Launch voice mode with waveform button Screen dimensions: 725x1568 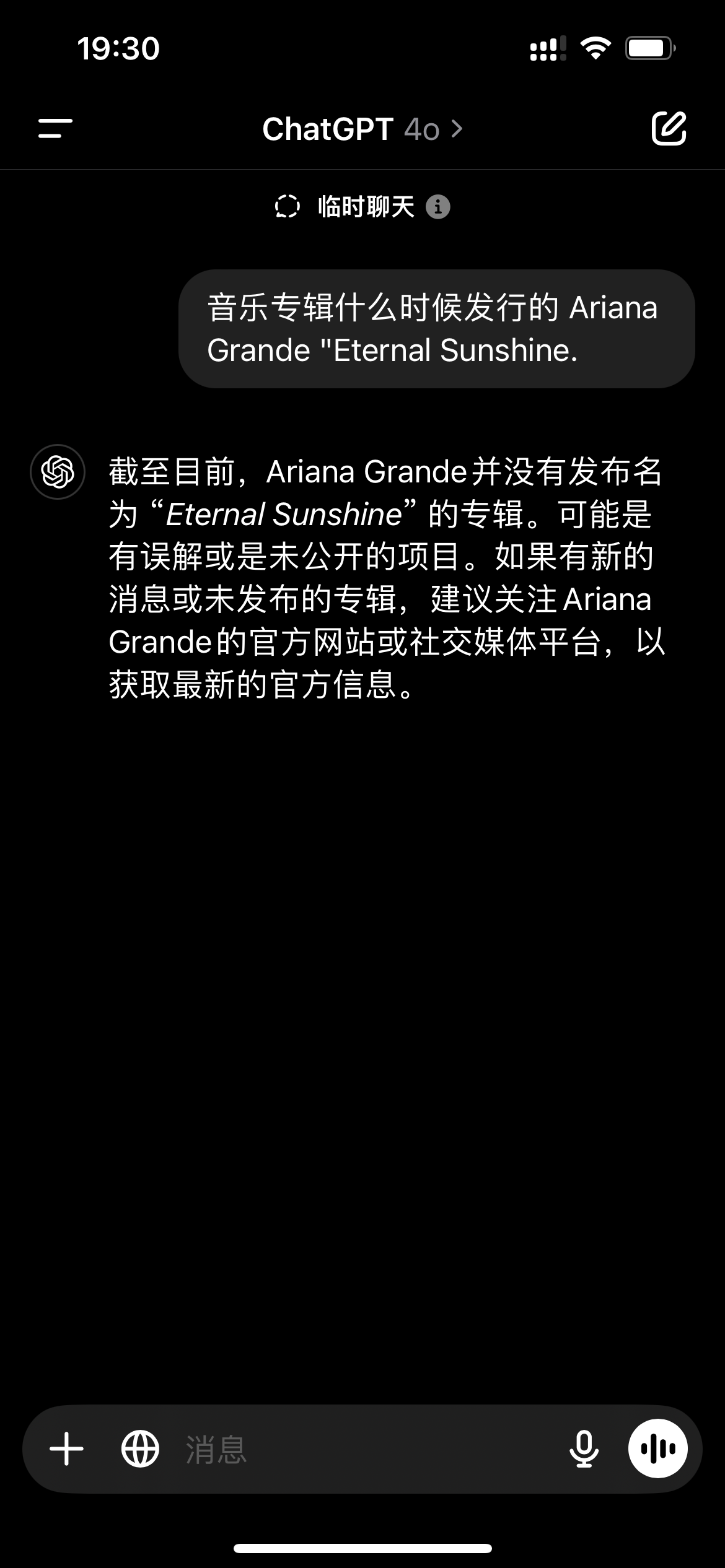pos(657,1449)
